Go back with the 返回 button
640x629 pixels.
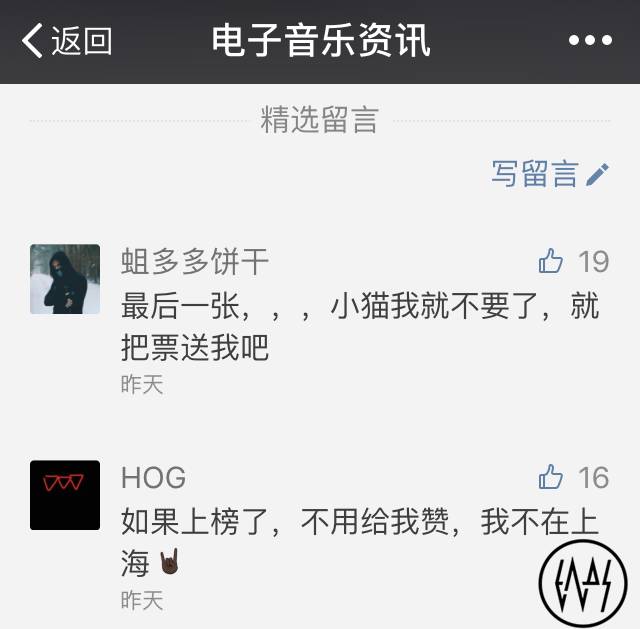(x=66, y=41)
